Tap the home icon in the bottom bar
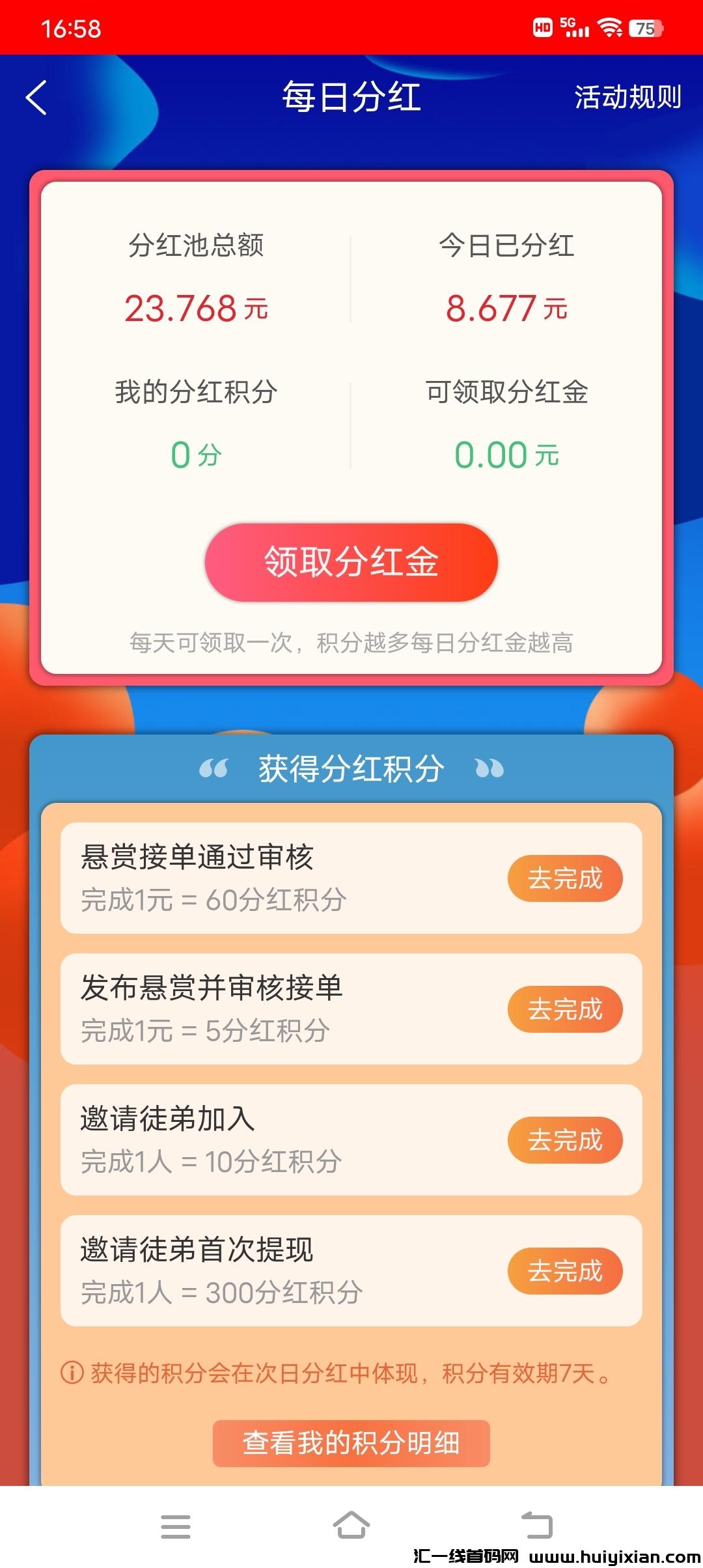This screenshot has height=1568, width=703. coord(351,1526)
